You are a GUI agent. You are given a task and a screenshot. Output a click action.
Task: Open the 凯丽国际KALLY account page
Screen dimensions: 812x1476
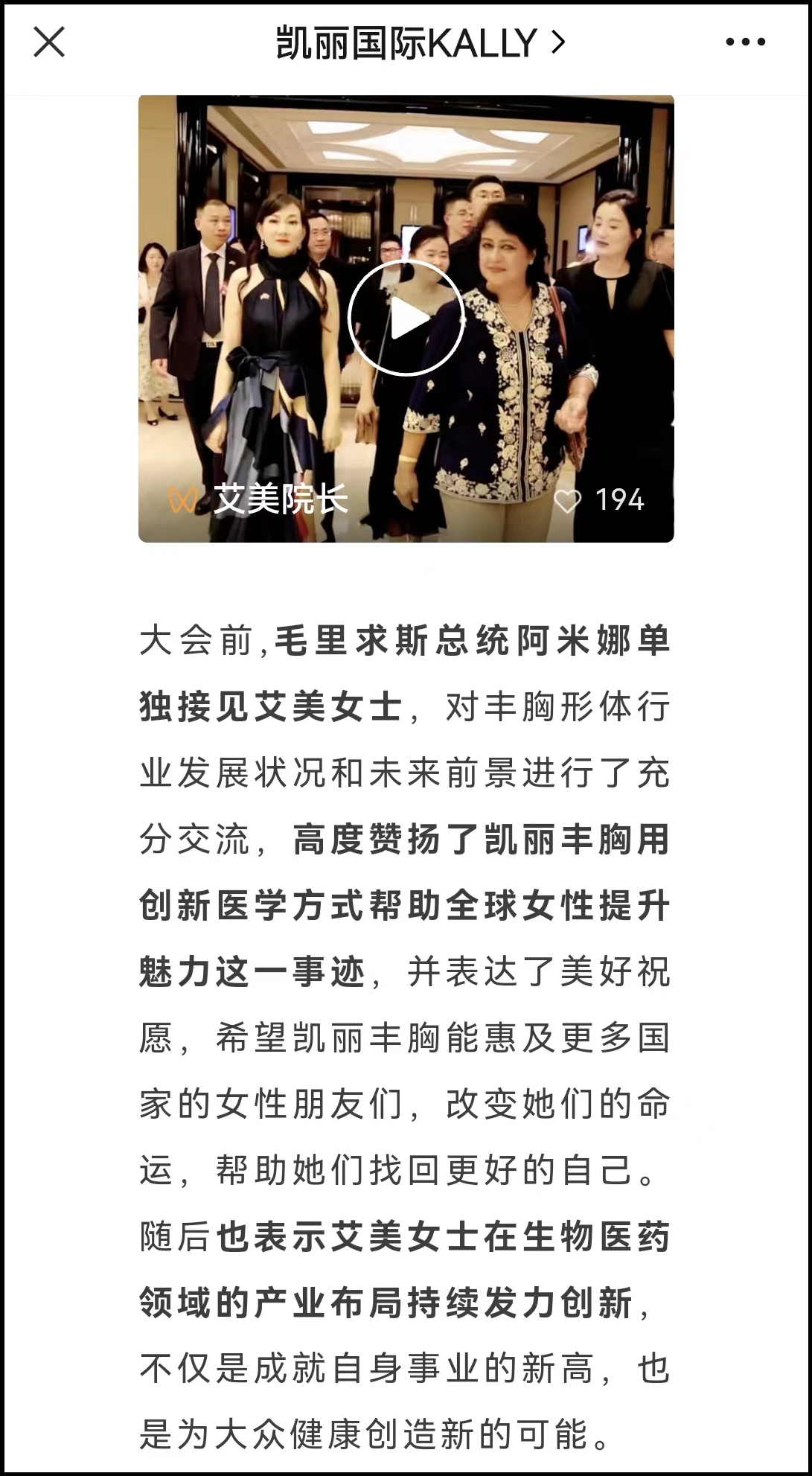point(421,43)
